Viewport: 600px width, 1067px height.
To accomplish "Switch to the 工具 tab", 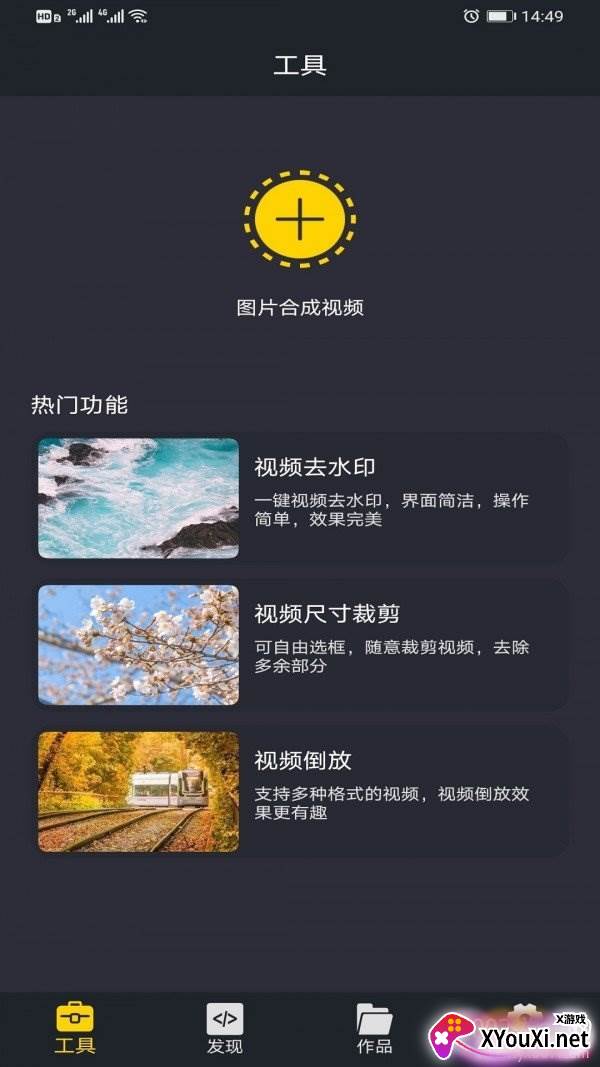I will (x=75, y=1029).
